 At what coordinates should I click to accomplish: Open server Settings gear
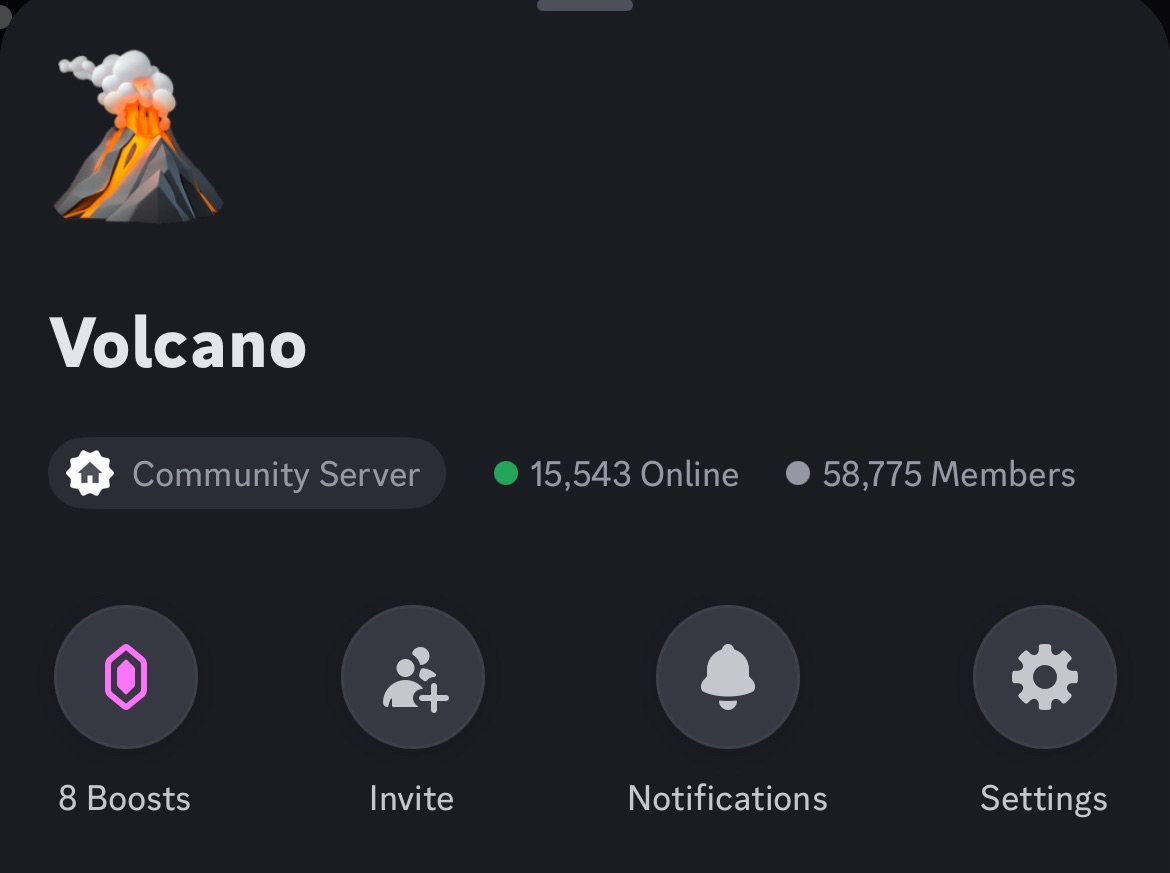[1044, 677]
